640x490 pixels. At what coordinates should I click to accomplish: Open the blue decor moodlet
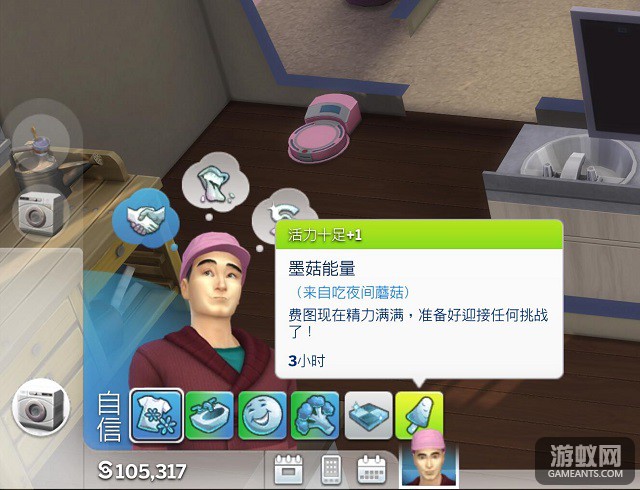(368, 416)
